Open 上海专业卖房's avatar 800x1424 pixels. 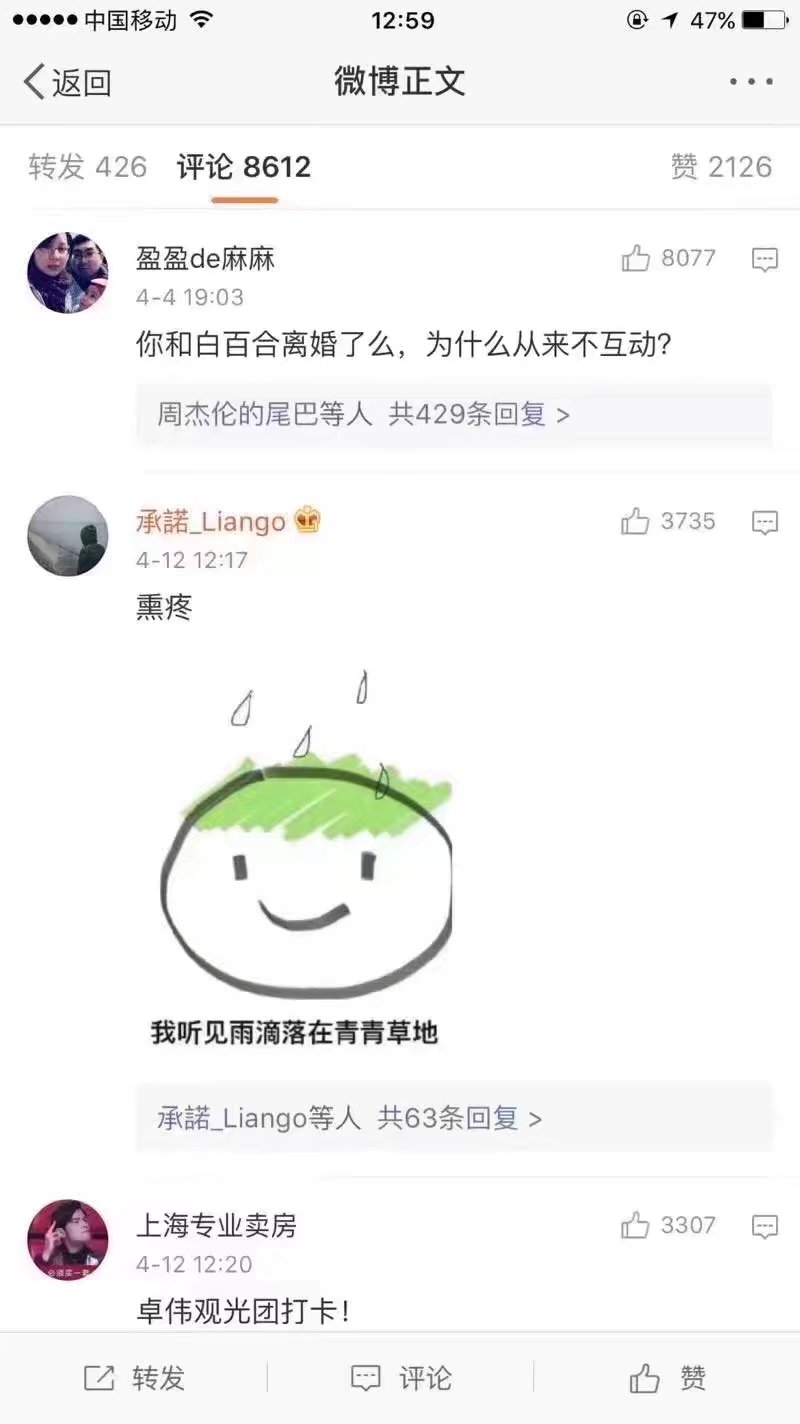[68, 1240]
